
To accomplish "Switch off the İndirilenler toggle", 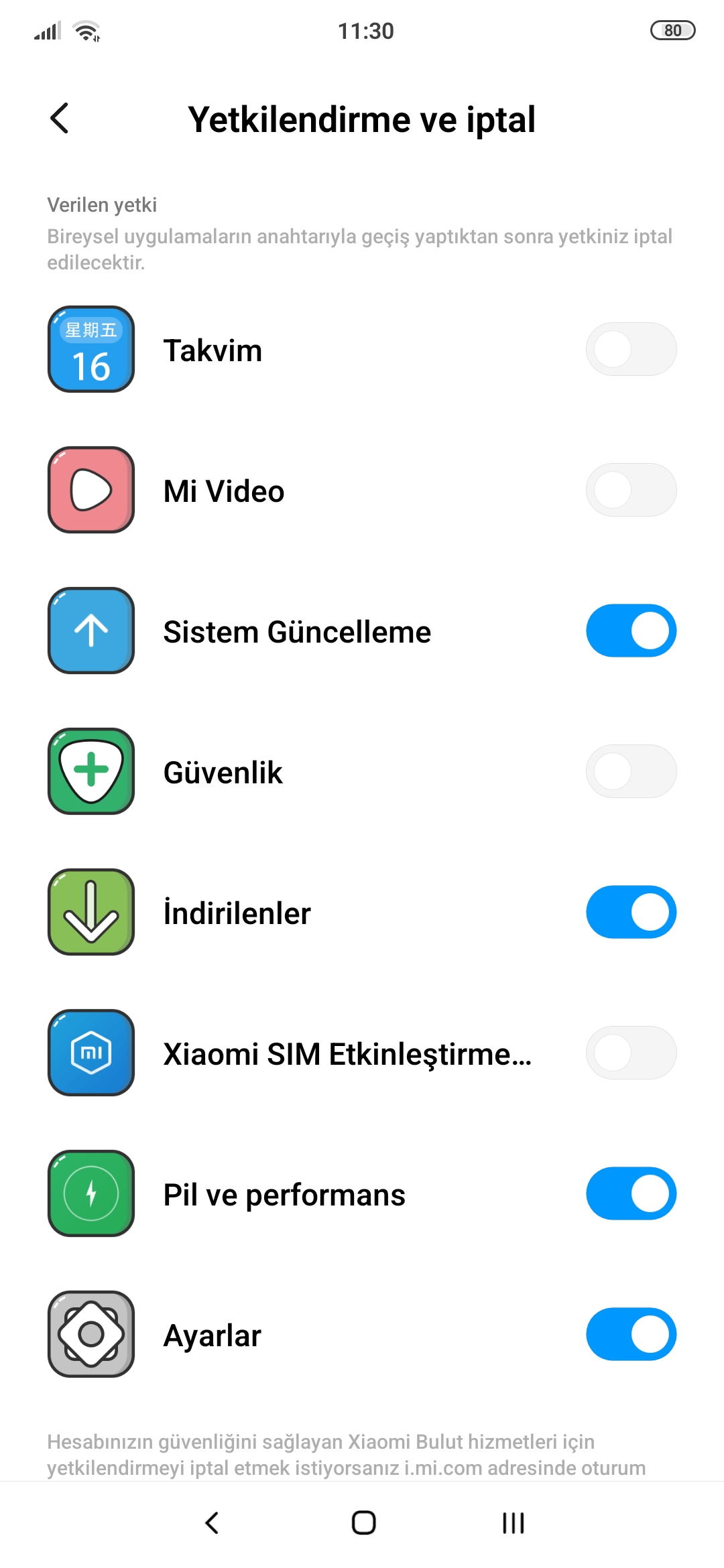I will [x=631, y=912].
